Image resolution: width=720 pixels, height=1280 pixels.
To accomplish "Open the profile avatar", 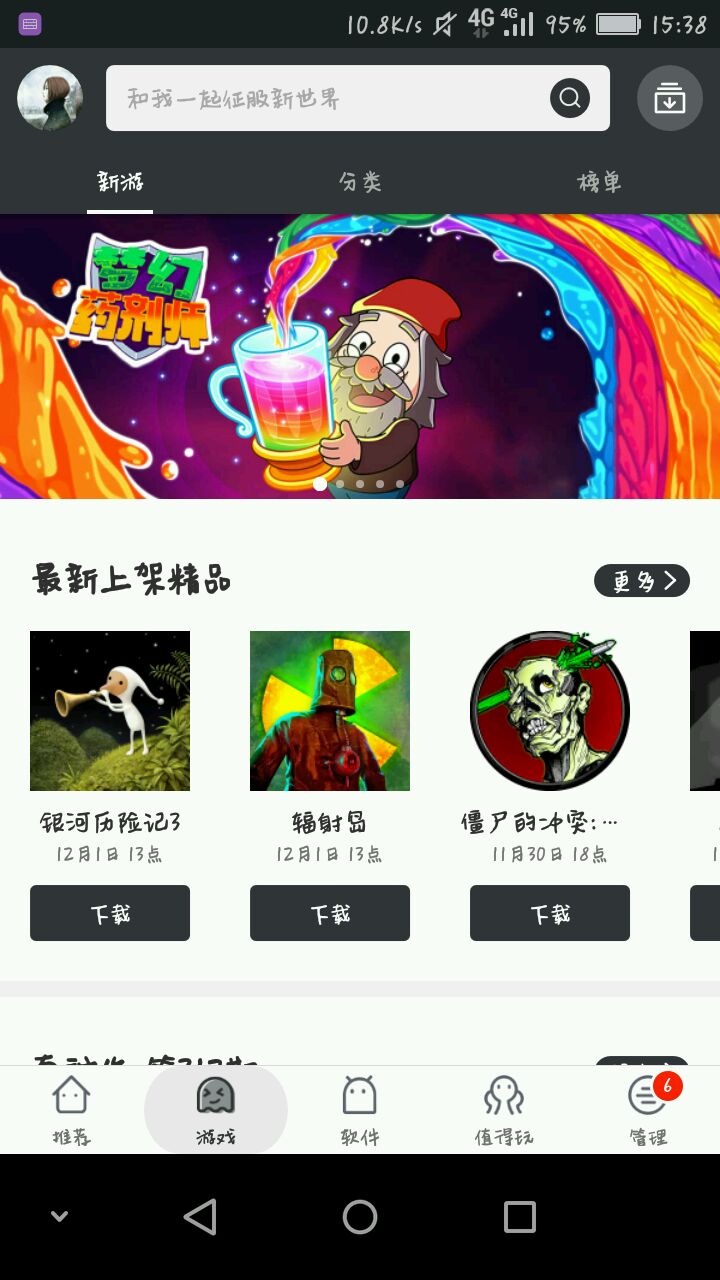I will pos(50,98).
